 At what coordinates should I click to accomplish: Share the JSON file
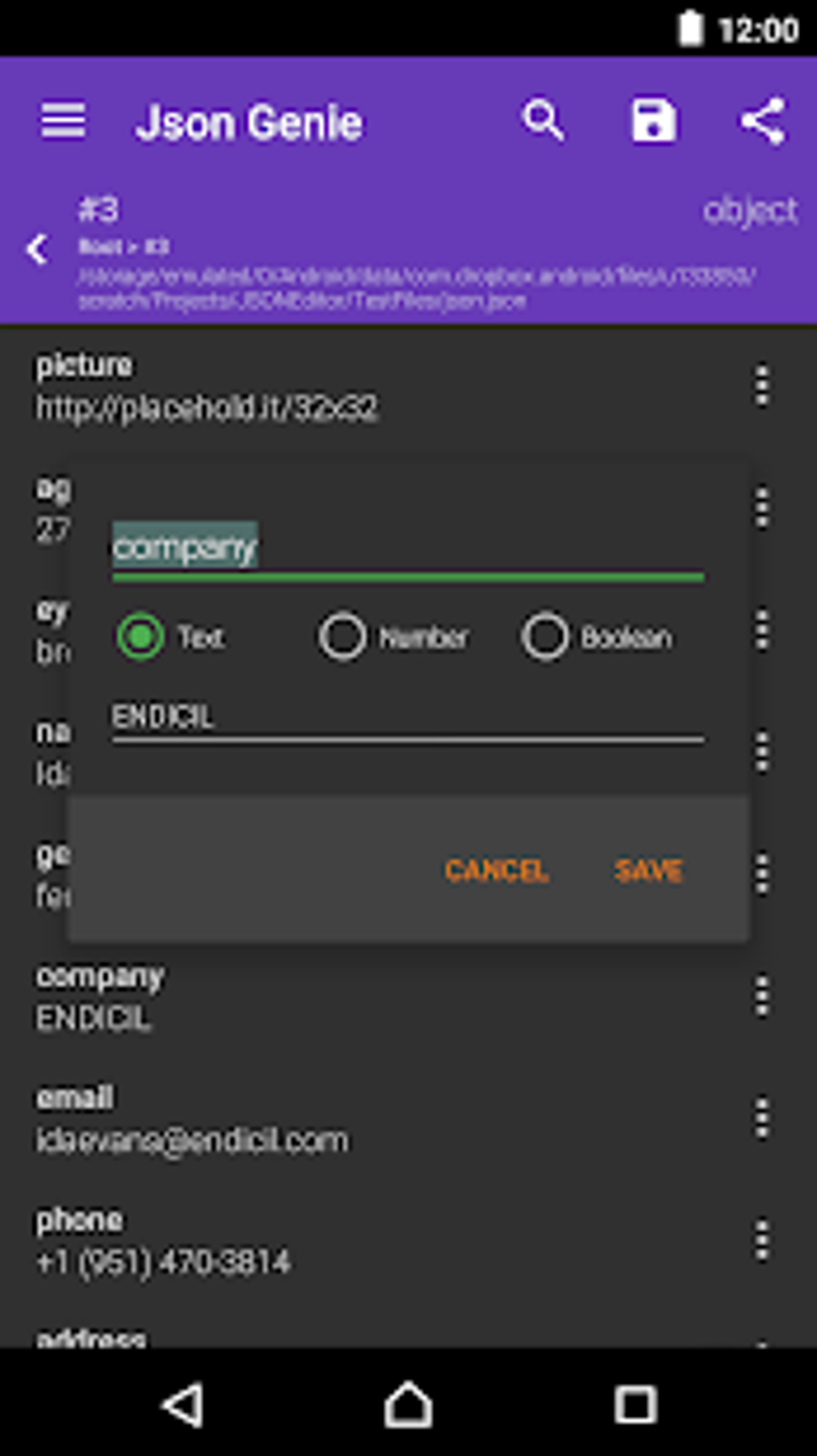[x=763, y=121]
